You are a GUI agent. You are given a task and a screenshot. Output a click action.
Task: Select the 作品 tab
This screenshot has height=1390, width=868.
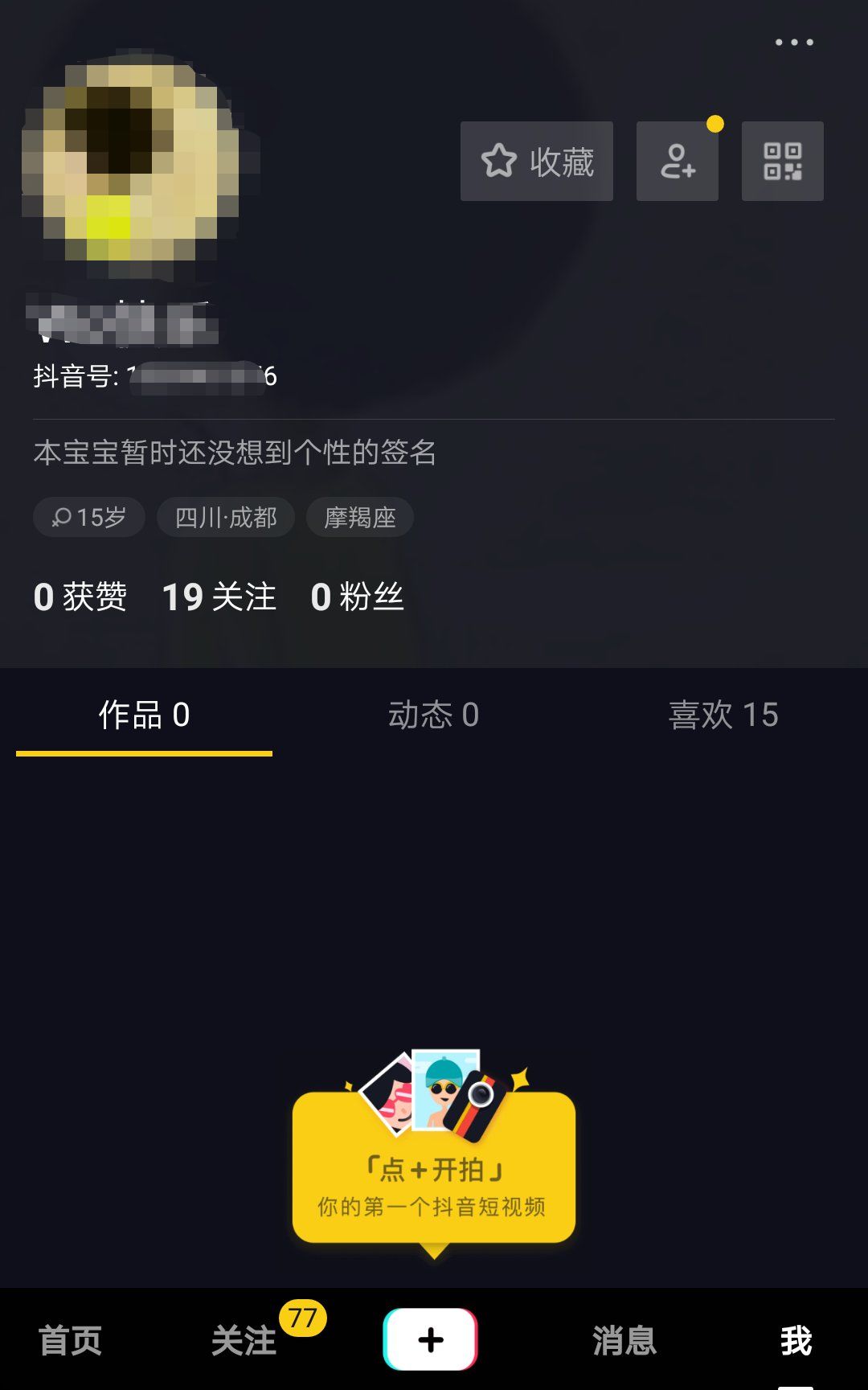(143, 716)
